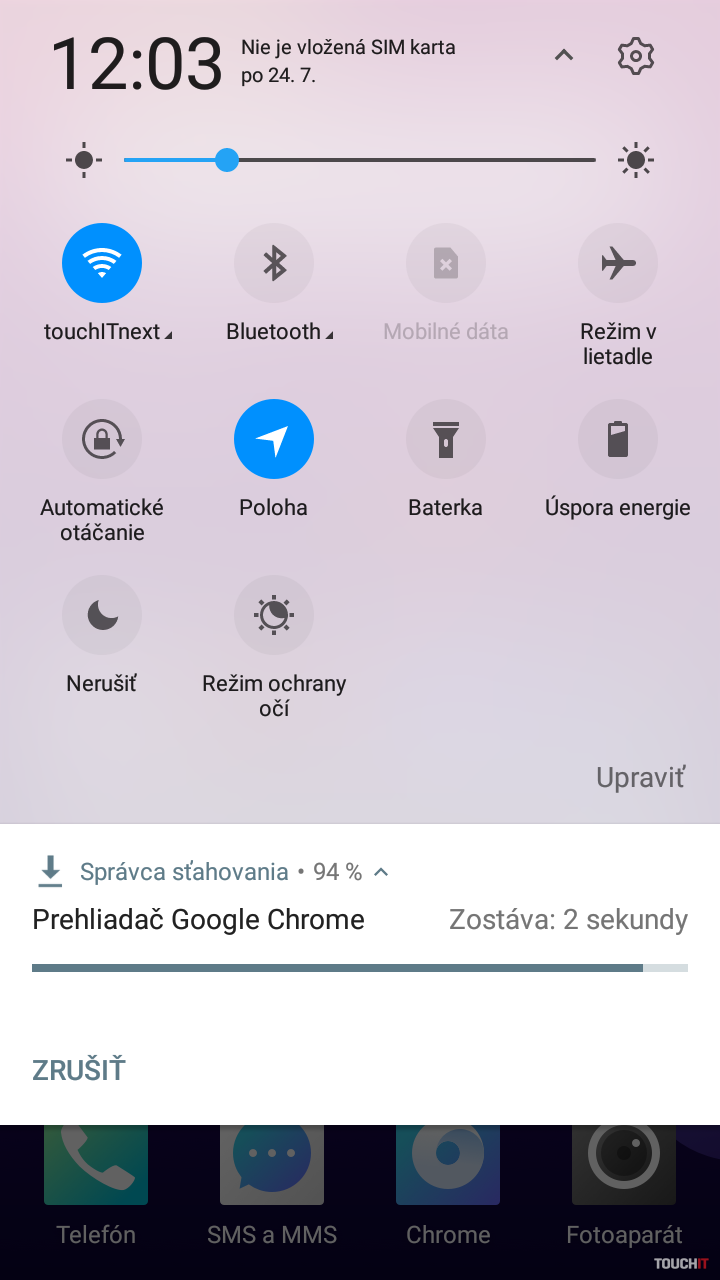Screen dimensions: 720x1280
Task: Enable Úspora energie
Action: 618,439
